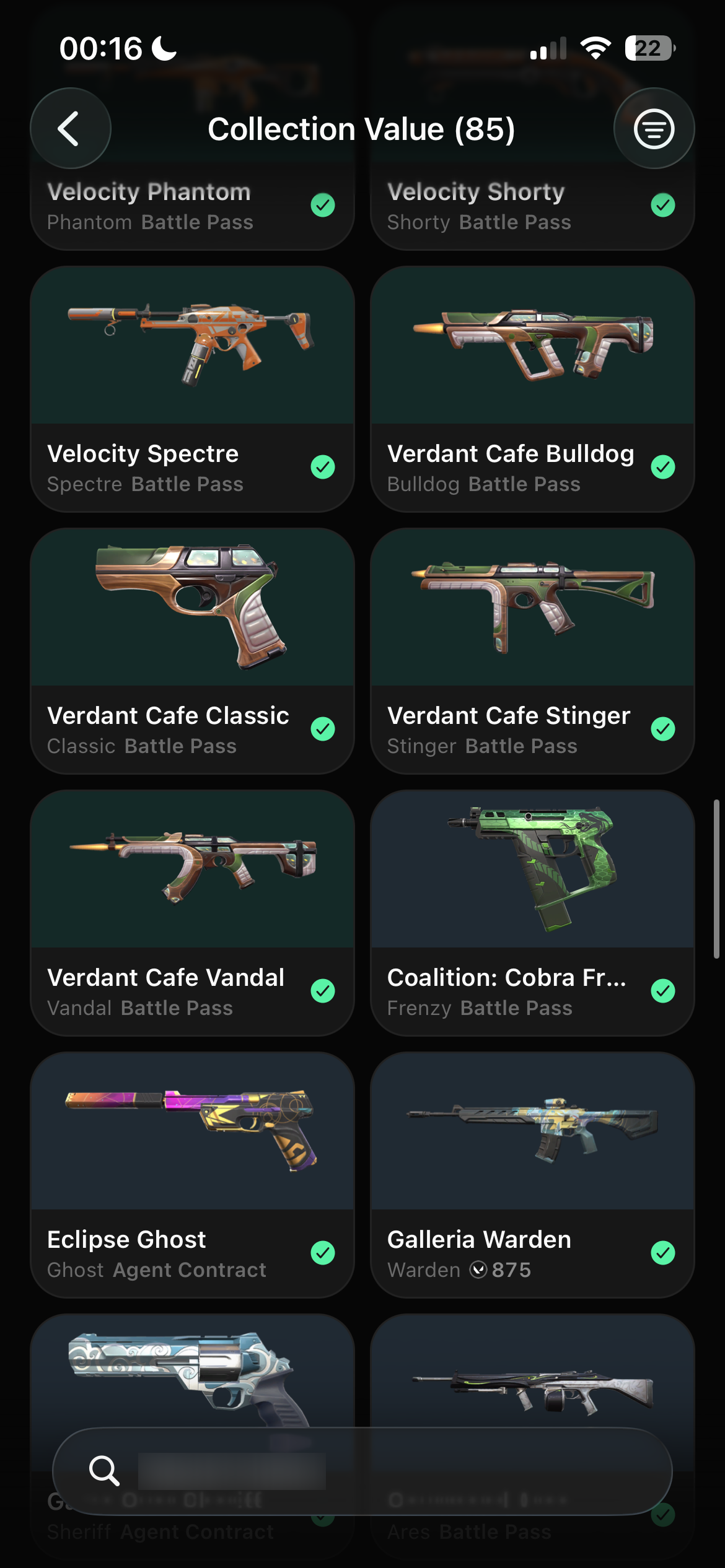Open the filter and sort menu
725x1568 pixels.
pyautogui.click(x=654, y=129)
